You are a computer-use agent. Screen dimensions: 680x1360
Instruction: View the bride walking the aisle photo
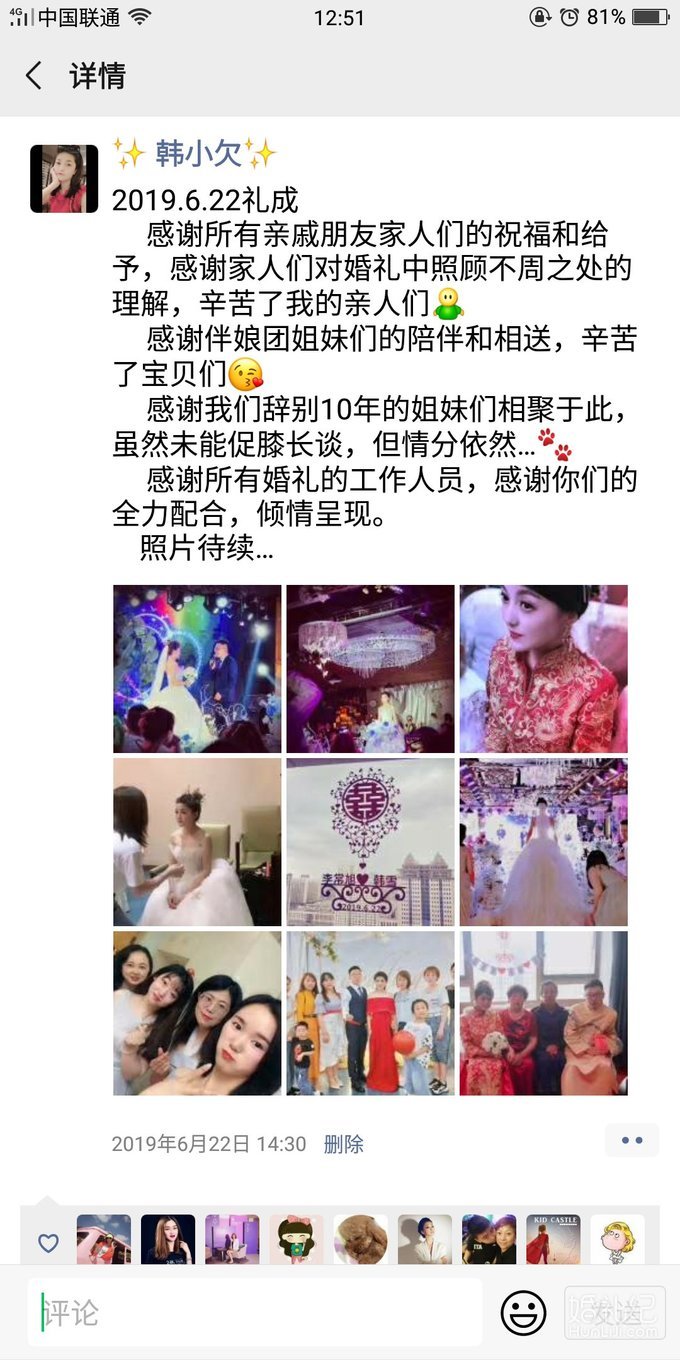pos(543,842)
